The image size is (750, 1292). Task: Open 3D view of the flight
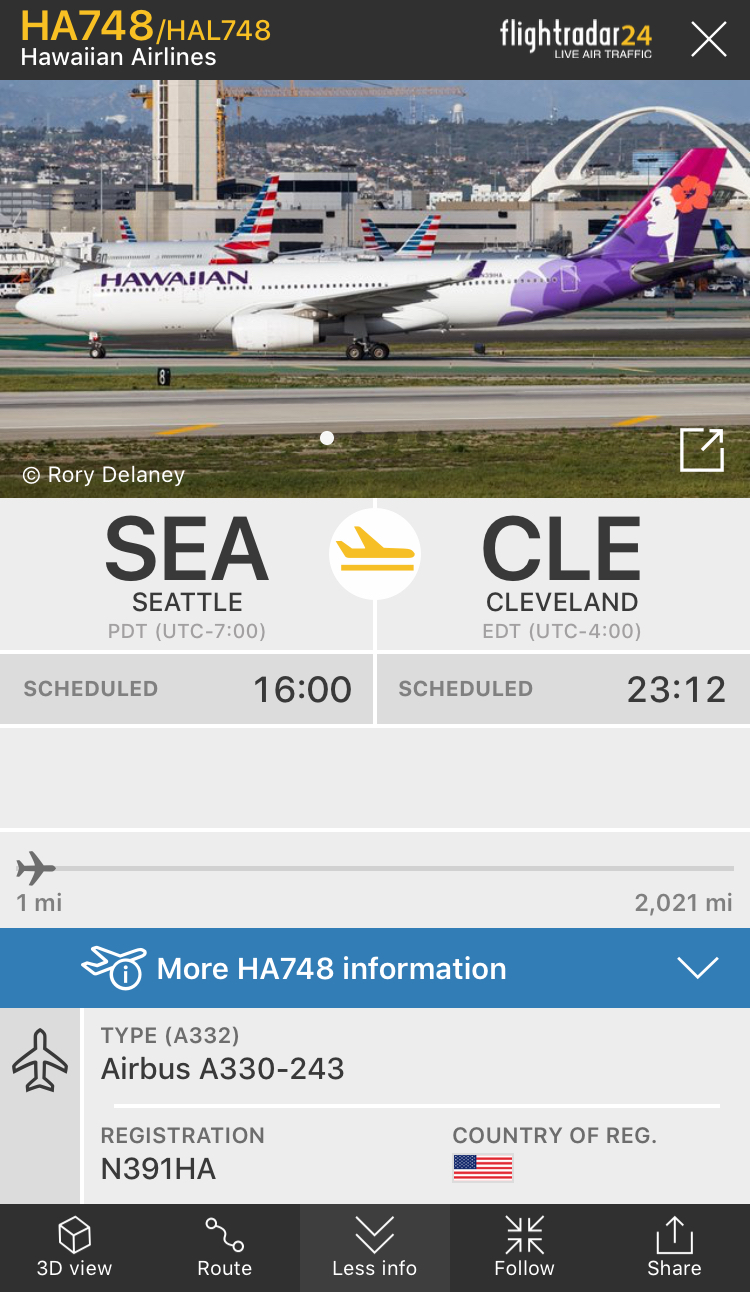click(x=75, y=1247)
